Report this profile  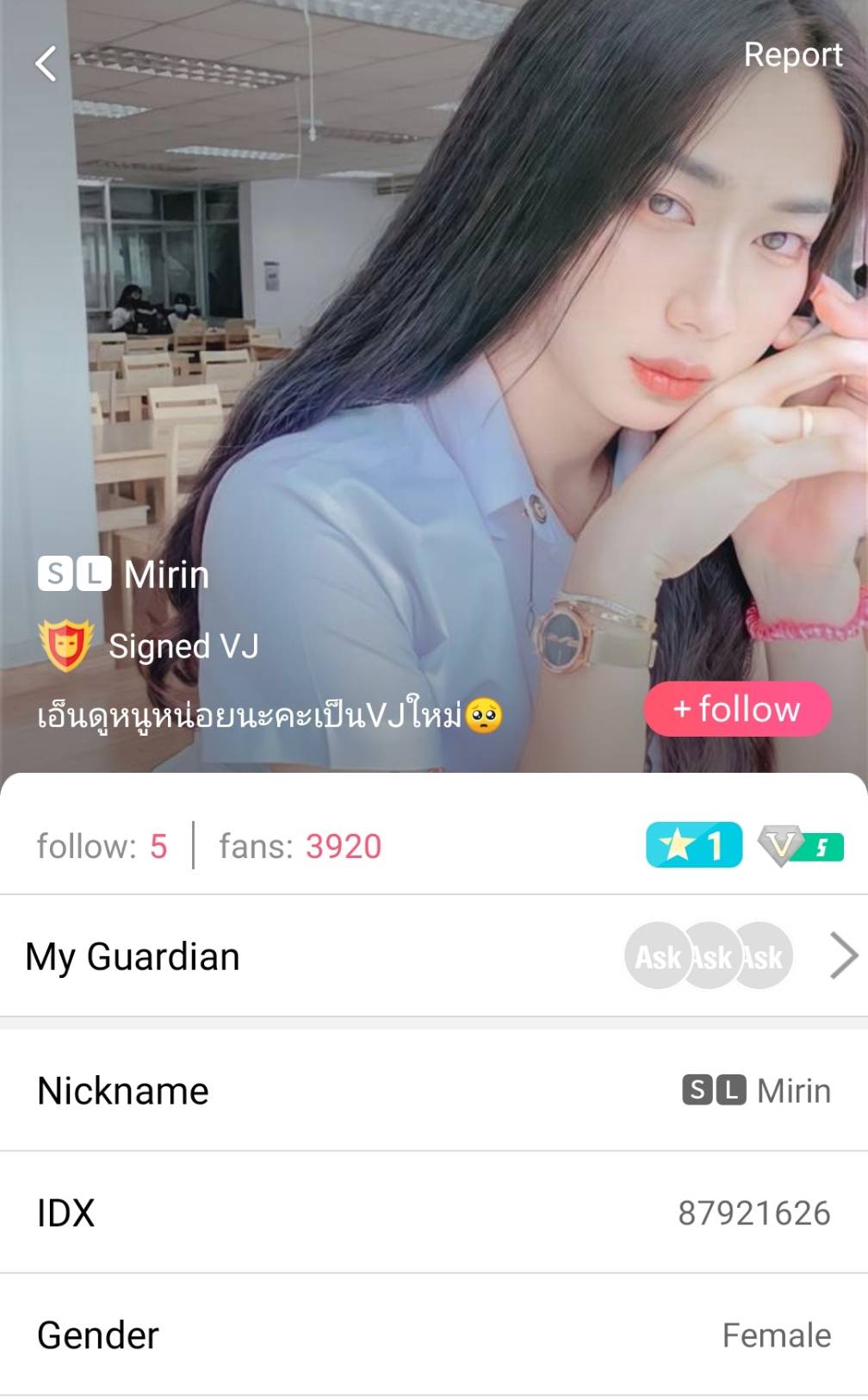pyautogui.click(x=792, y=55)
